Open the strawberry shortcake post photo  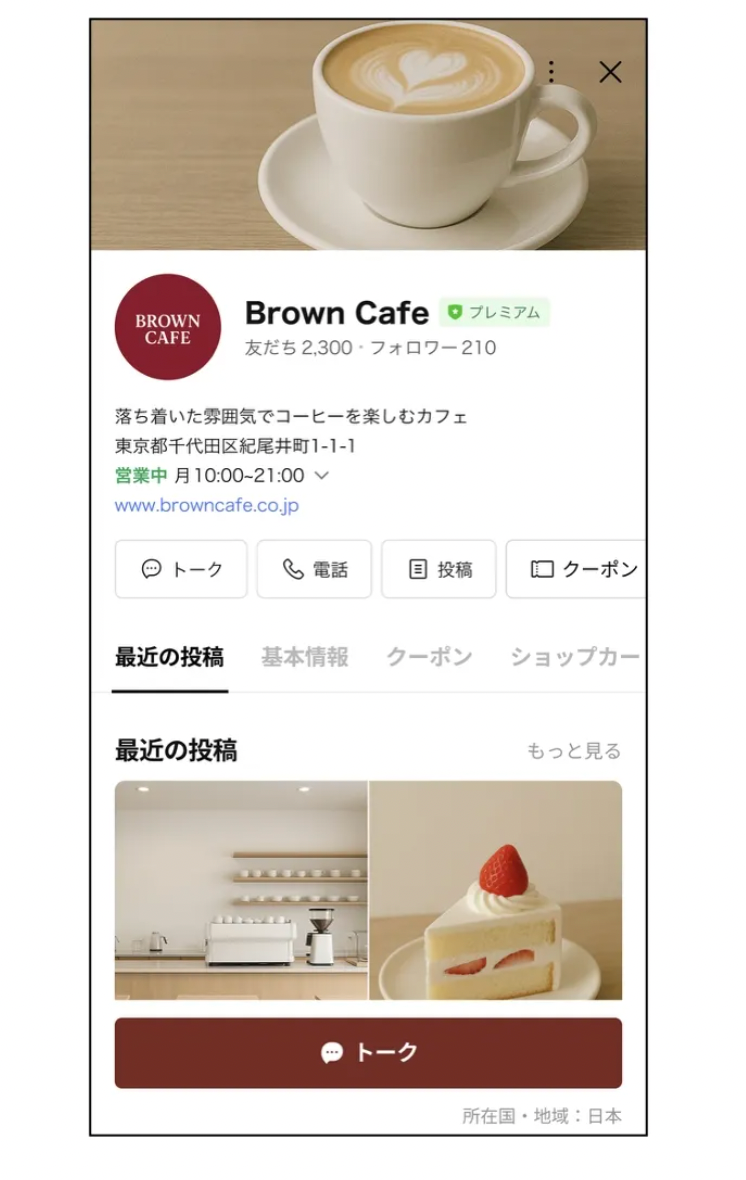click(496, 890)
